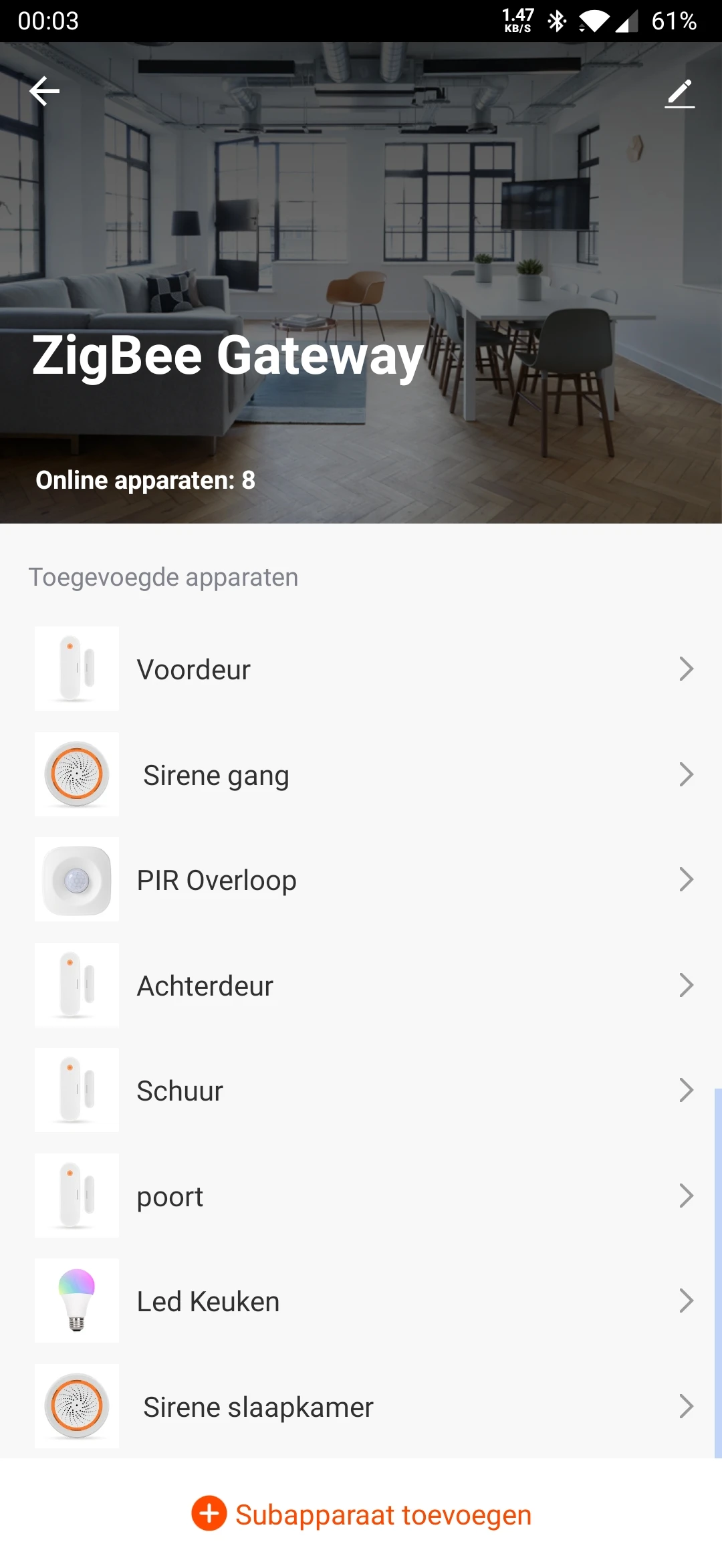
Task: Open the Sirene slaapkamer device
Action: [361, 1407]
